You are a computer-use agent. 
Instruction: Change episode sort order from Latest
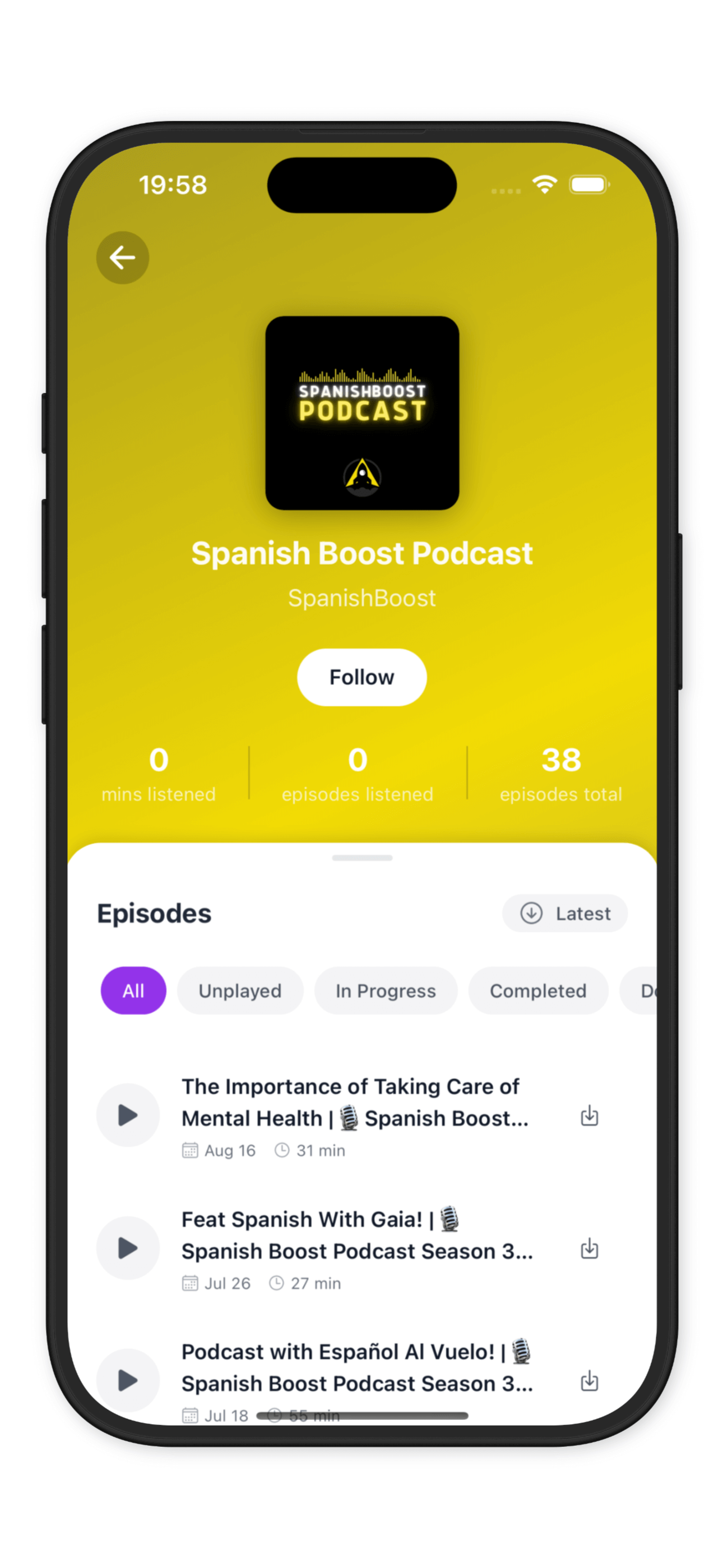pyautogui.click(x=564, y=913)
